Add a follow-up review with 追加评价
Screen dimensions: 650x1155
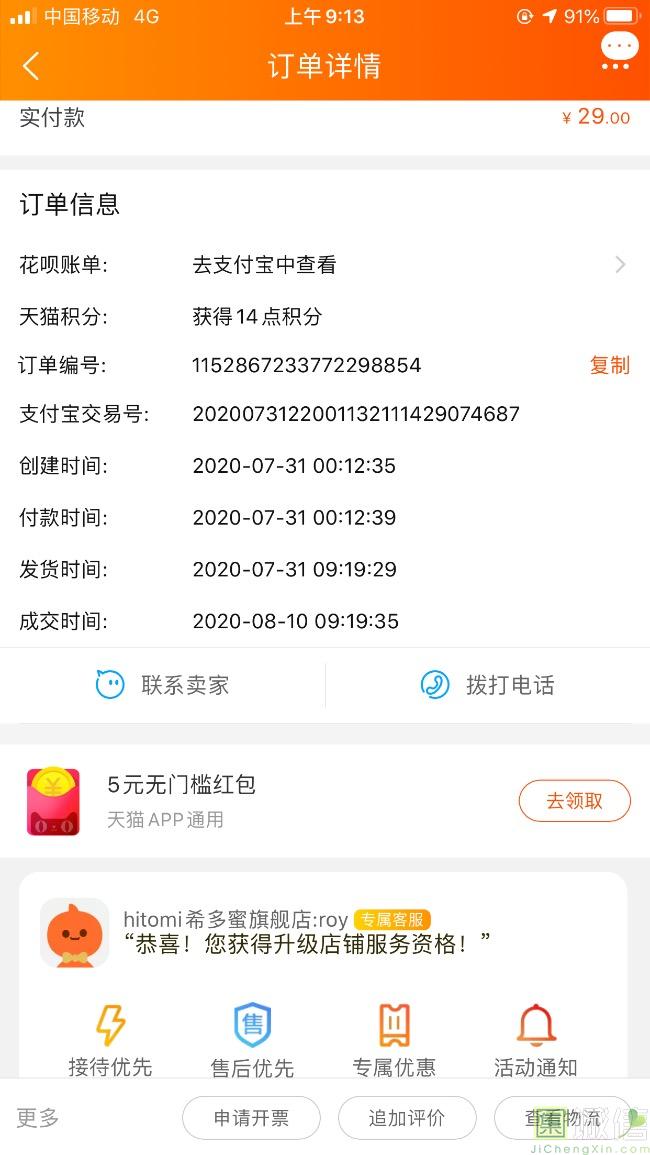406,1118
